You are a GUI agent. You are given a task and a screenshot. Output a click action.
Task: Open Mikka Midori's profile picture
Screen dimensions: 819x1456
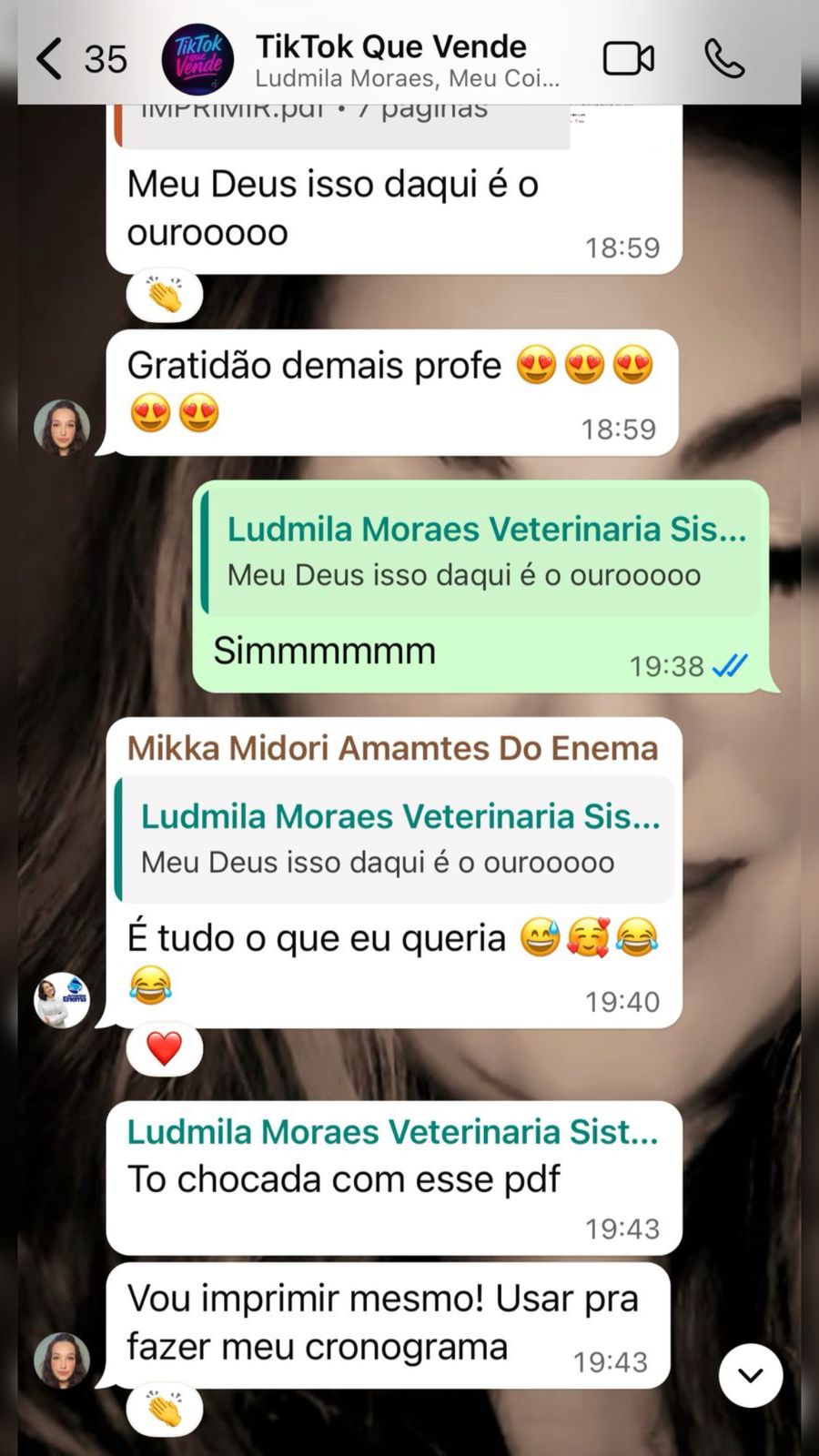62,1000
